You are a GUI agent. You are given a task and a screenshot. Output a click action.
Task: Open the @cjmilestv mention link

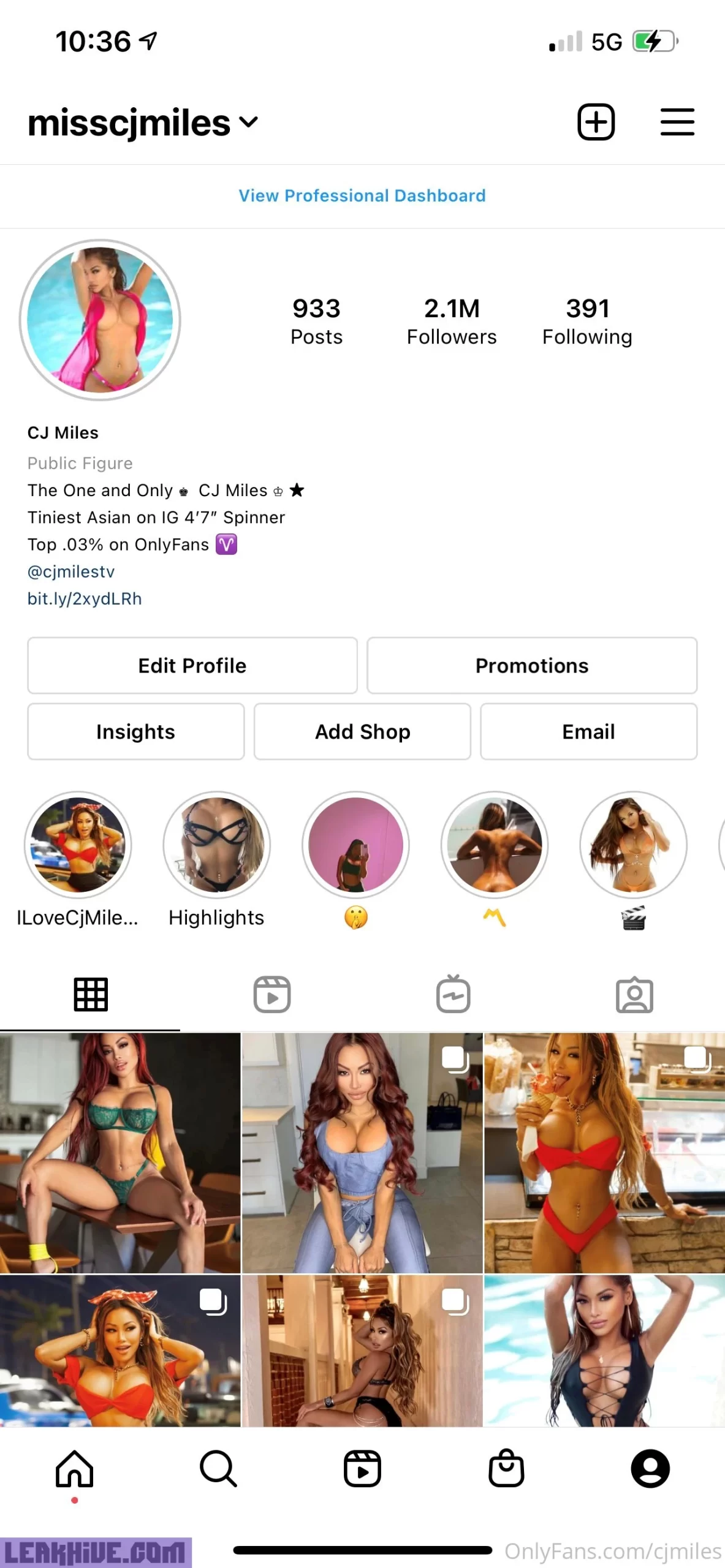(x=71, y=571)
